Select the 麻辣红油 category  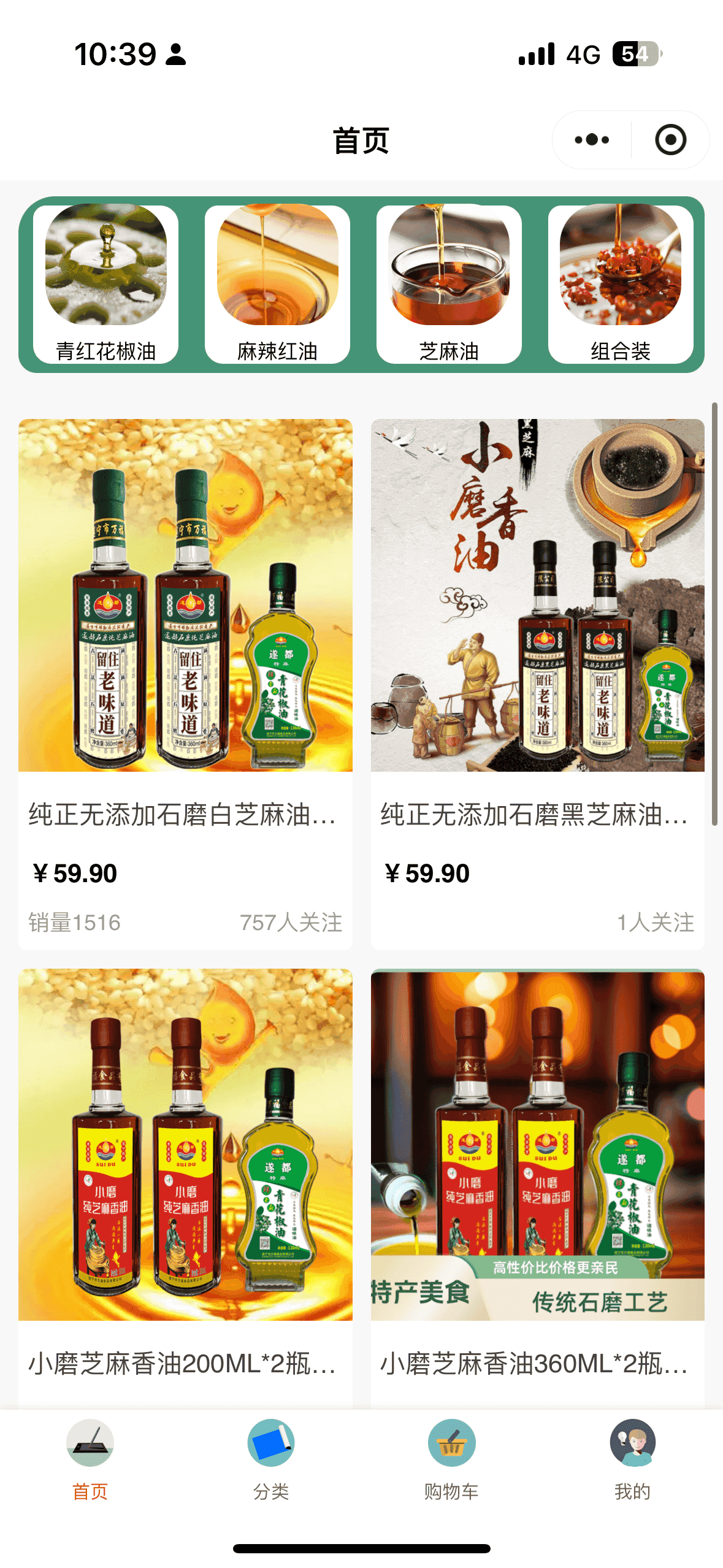[277, 284]
